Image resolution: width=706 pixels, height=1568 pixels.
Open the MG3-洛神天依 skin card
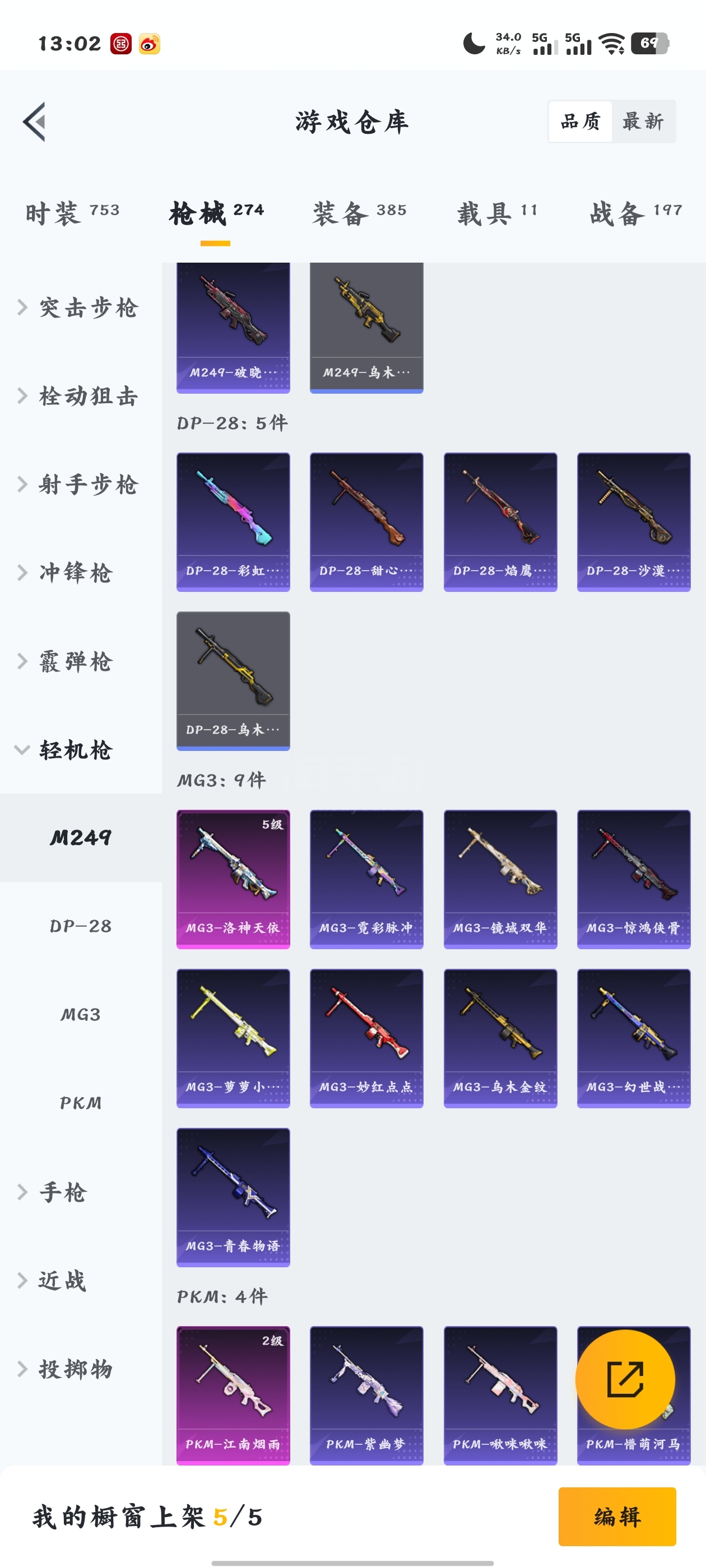(x=233, y=879)
